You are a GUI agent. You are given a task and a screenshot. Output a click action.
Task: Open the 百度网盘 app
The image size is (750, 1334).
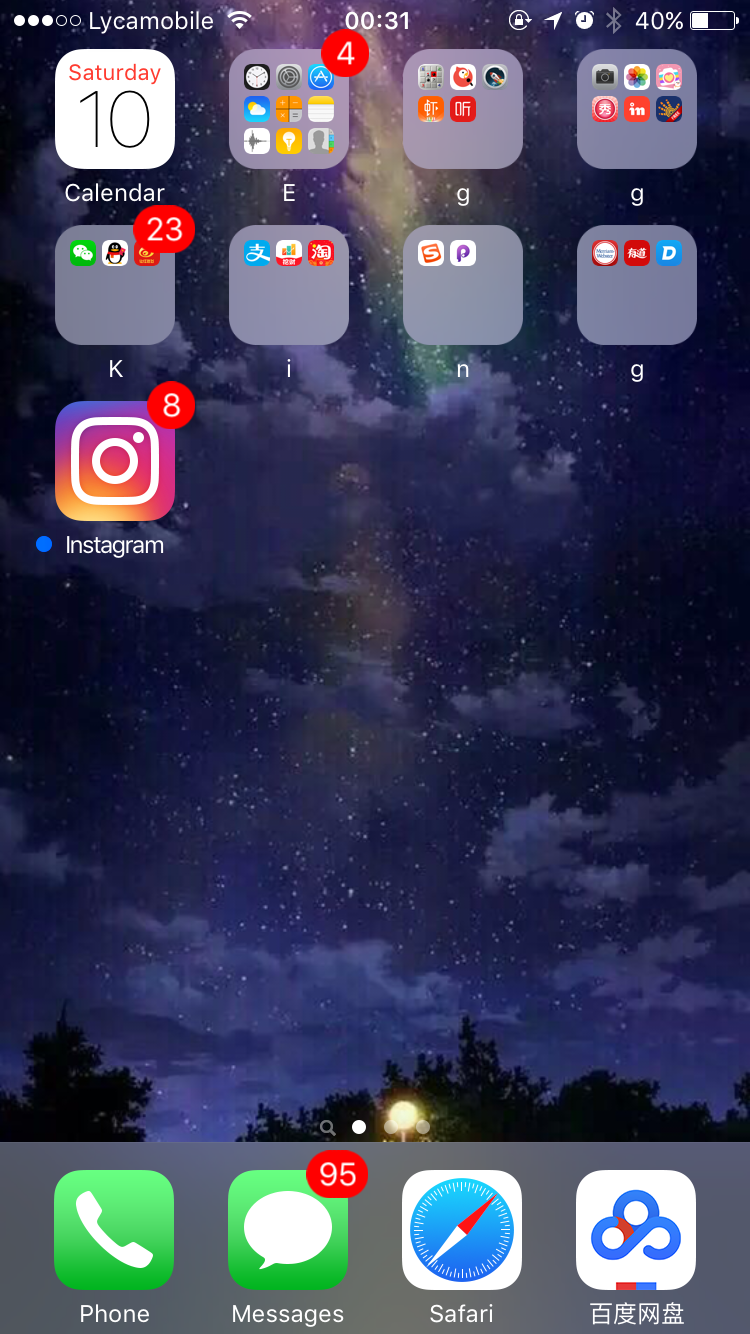(636, 1230)
